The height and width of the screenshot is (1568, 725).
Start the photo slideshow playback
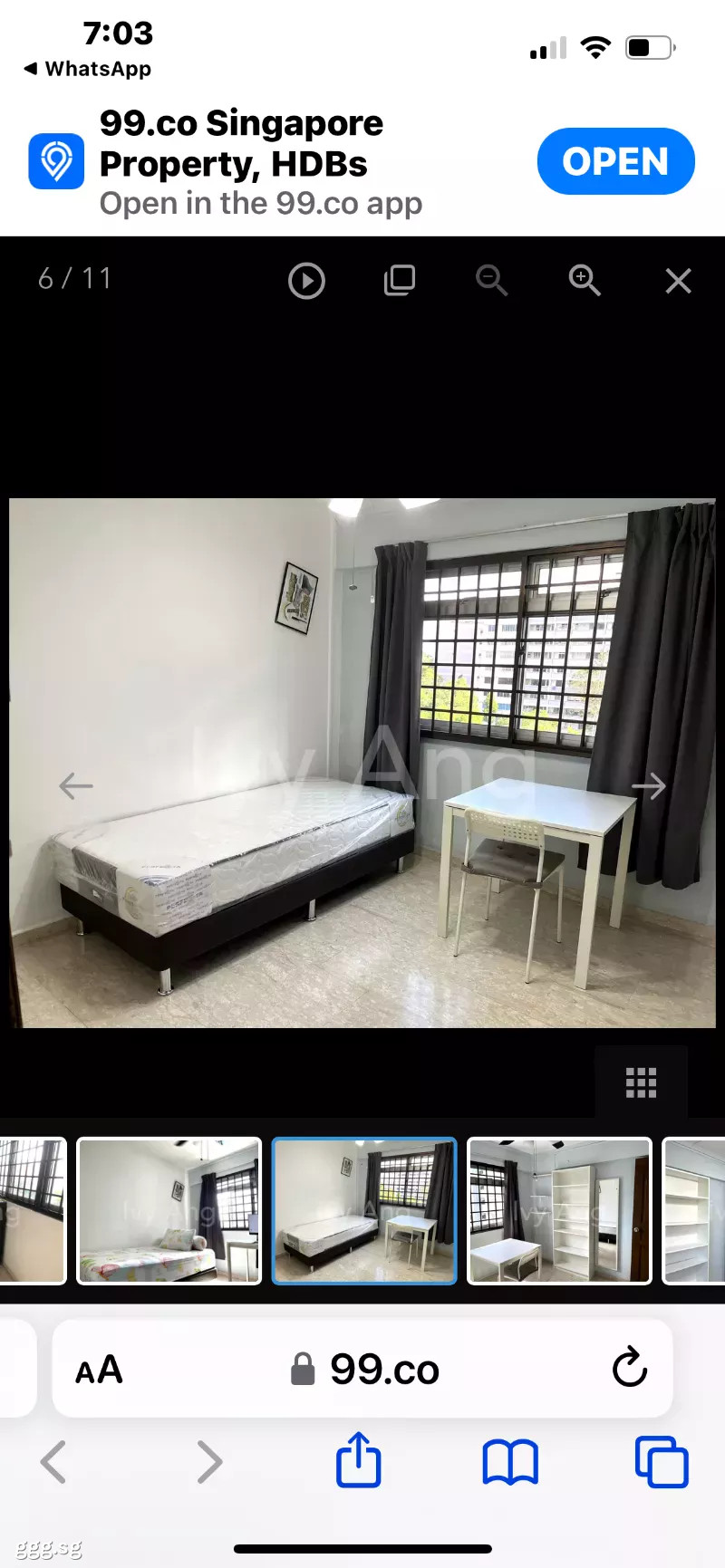(306, 281)
